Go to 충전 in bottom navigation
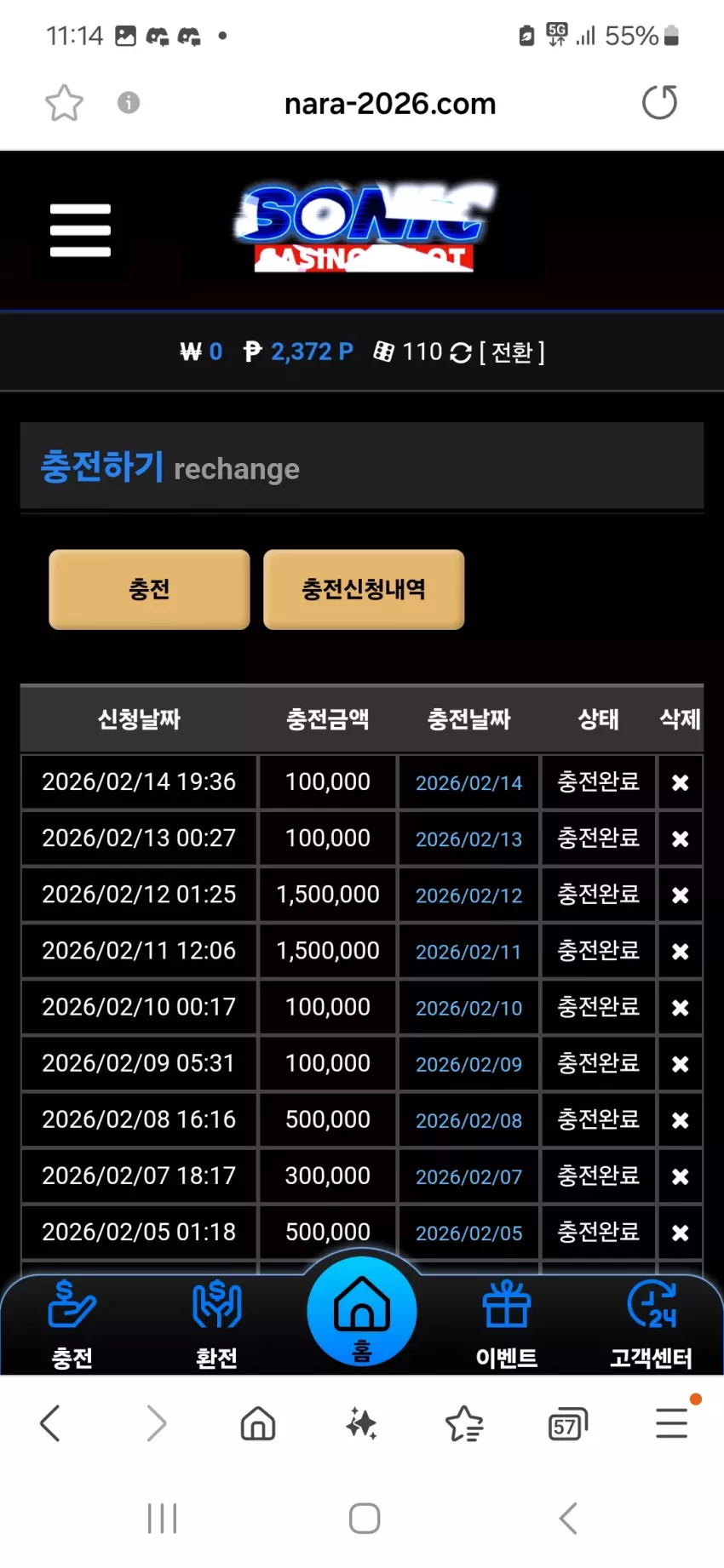 point(72,1325)
